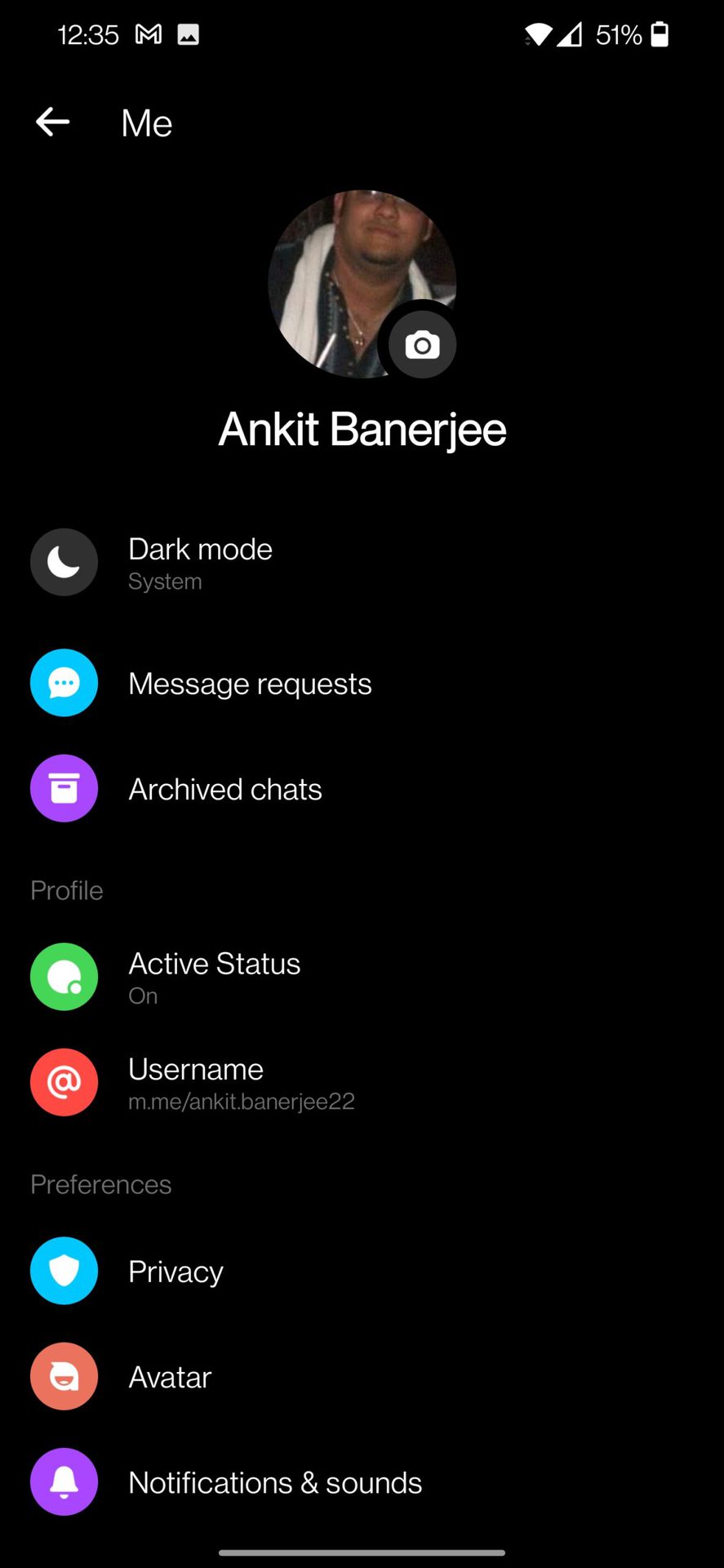Image resolution: width=724 pixels, height=1568 pixels.
Task: Open Active Status settings
Action: click(214, 977)
